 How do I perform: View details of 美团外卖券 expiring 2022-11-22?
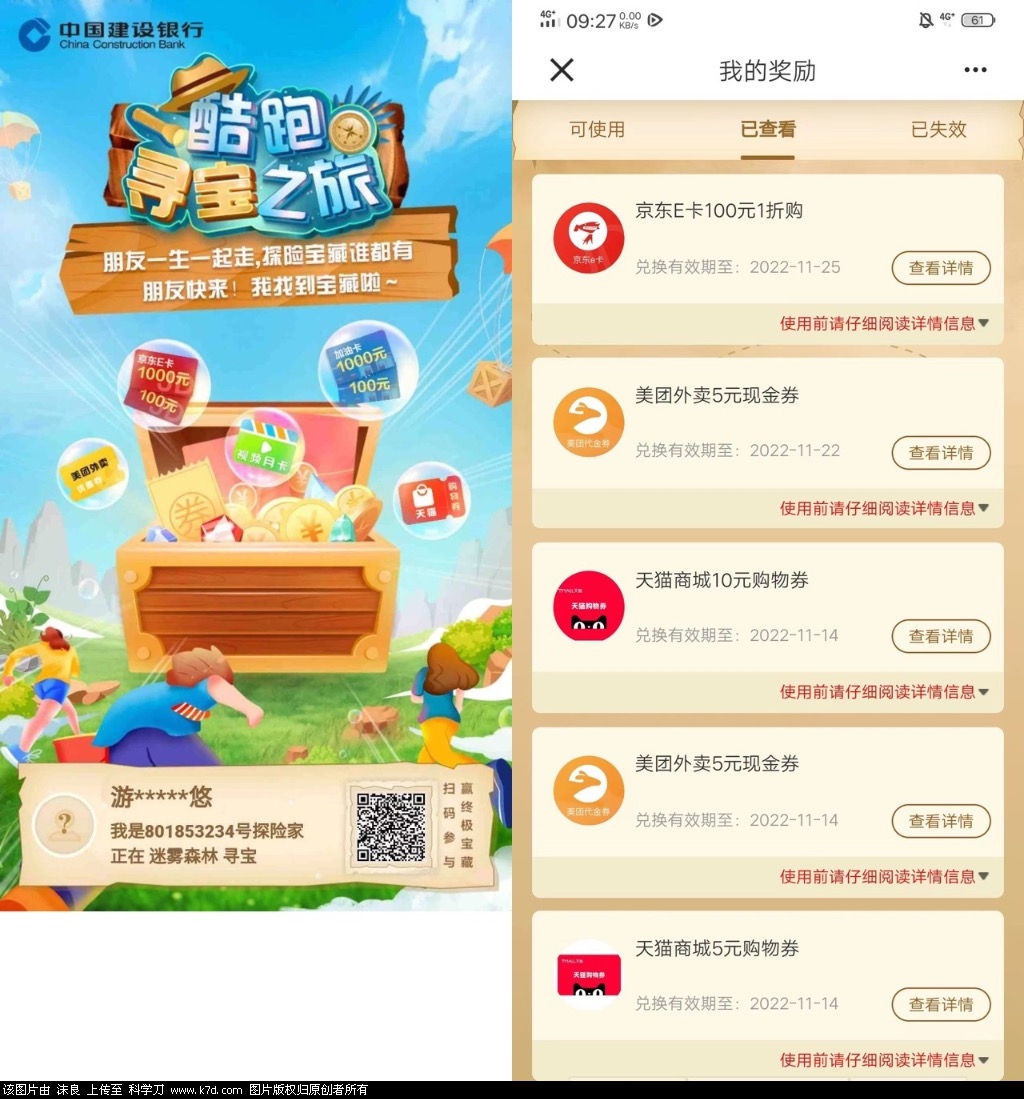(x=940, y=453)
